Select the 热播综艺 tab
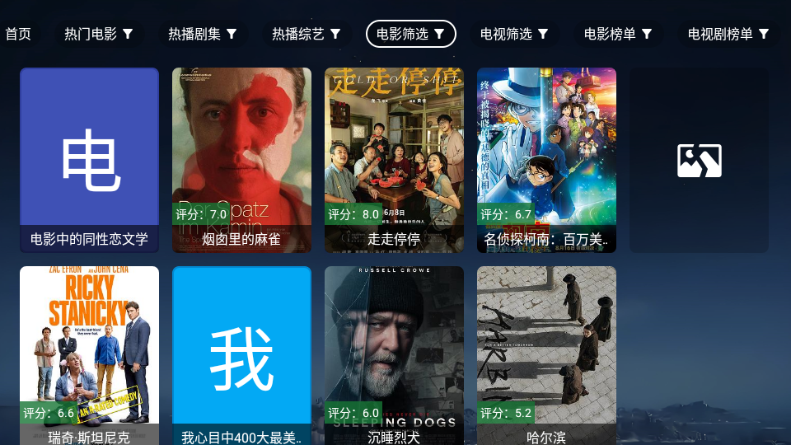The height and width of the screenshot is (445, 791). [x=306, y=34]
